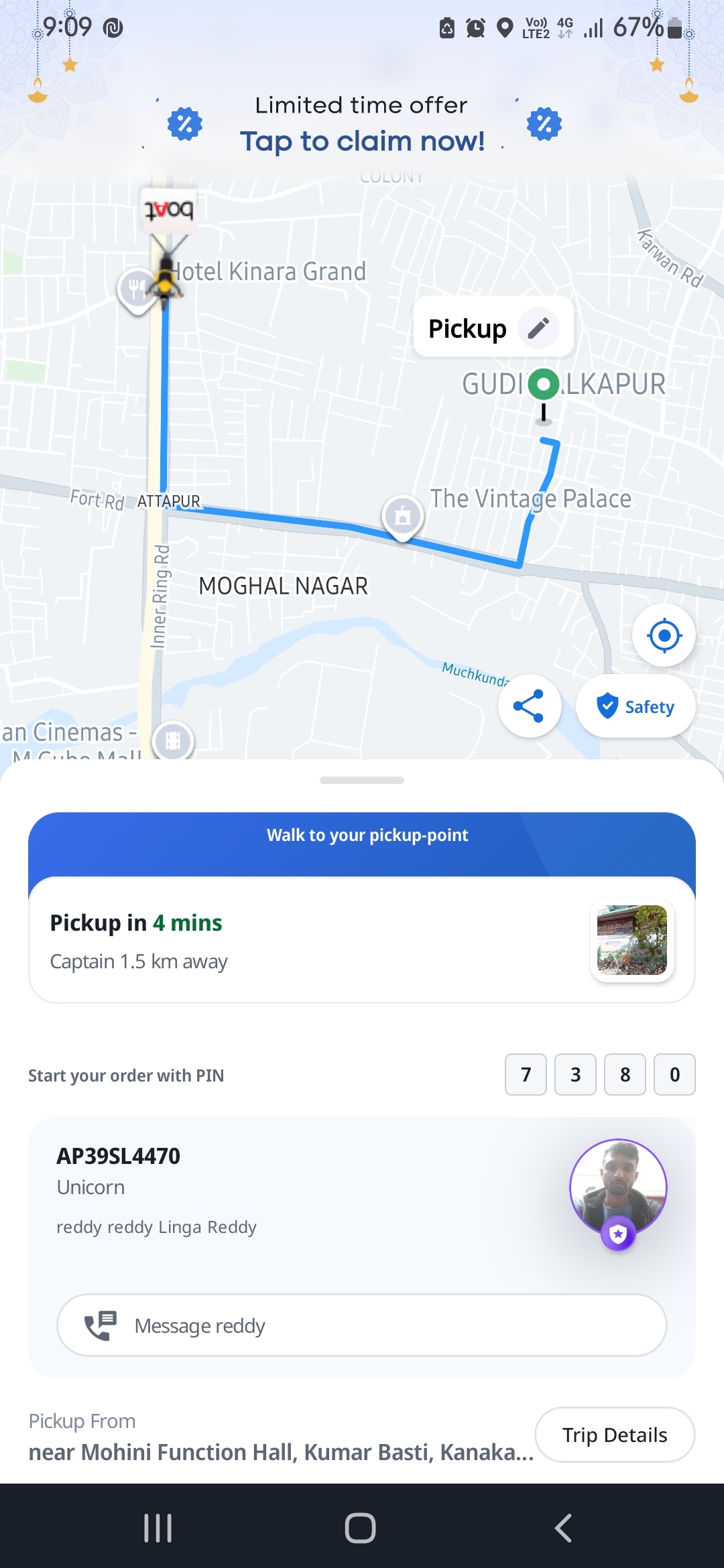Recenter map on my current location
The image size is (724, 1568).
pos(664,635)
